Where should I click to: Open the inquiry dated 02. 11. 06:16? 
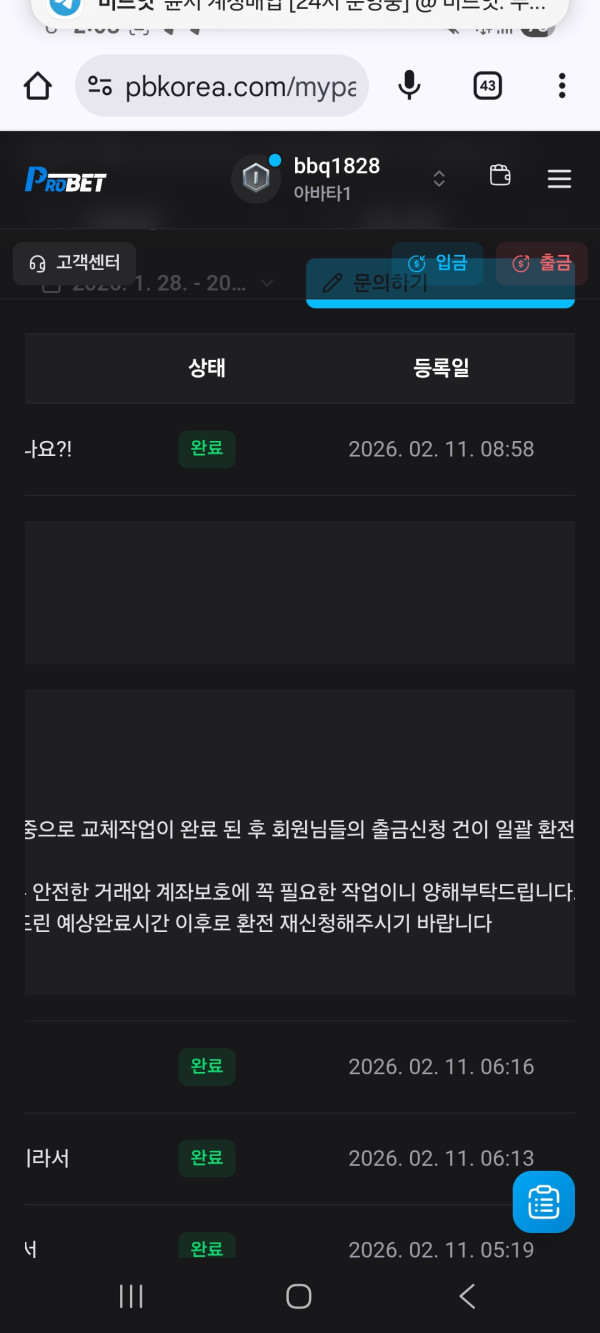300,1067
